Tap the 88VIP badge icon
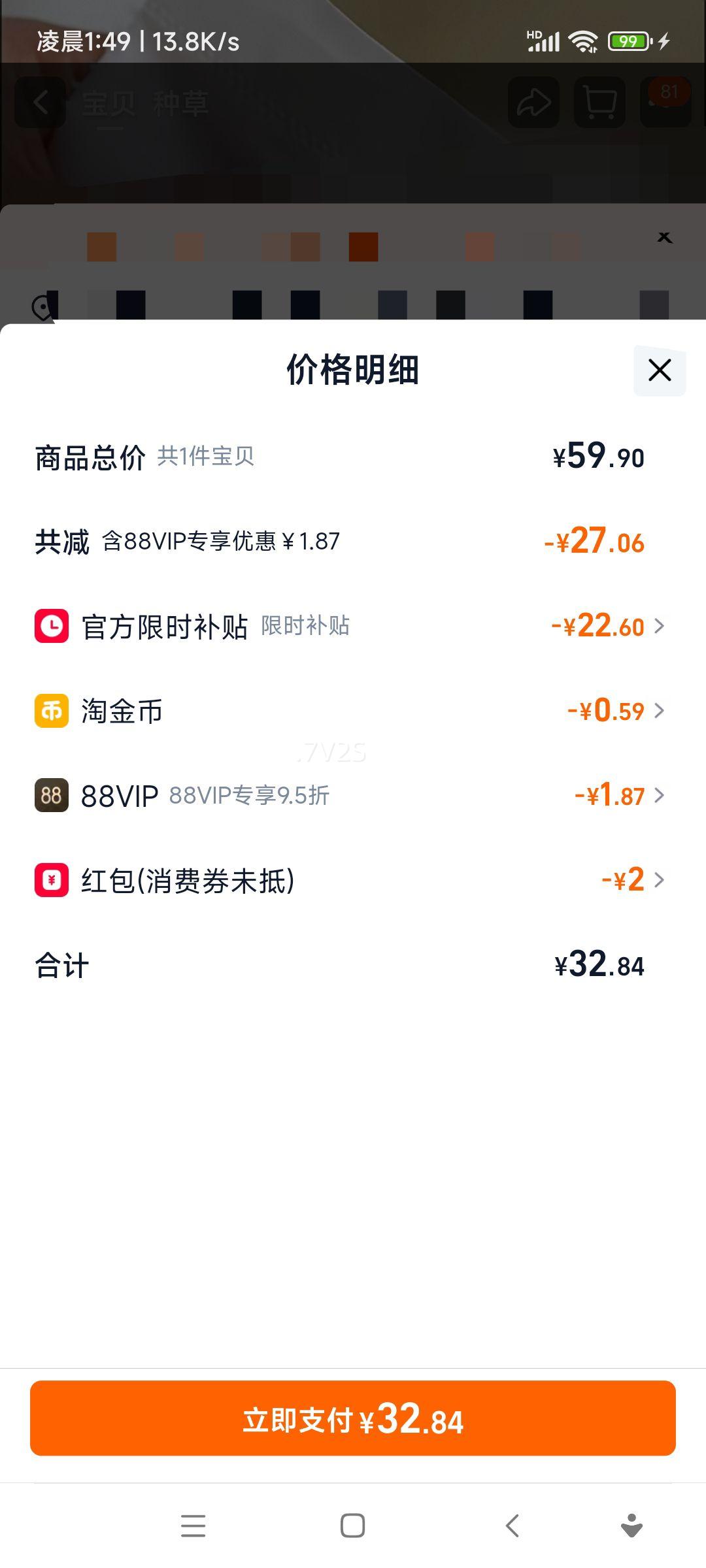This screenshot has width=706, height=1568. point(50,795)
